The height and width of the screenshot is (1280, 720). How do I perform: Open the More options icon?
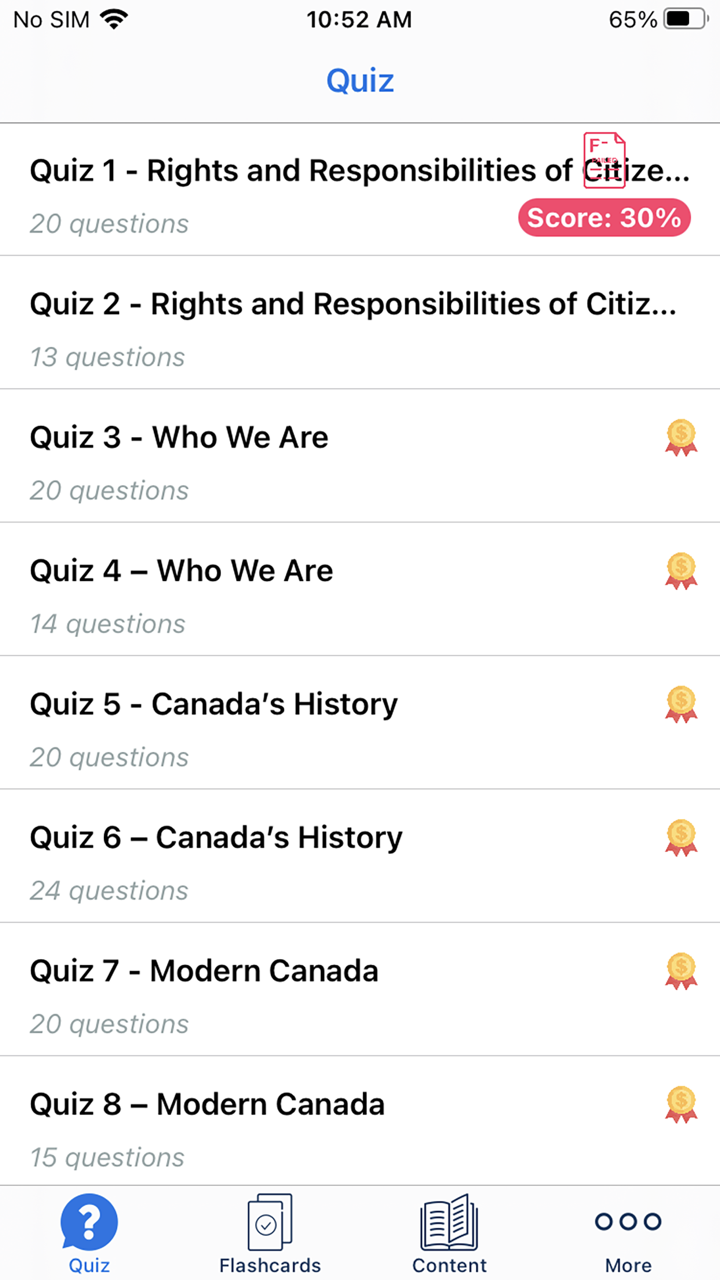tap(628, 1221)
